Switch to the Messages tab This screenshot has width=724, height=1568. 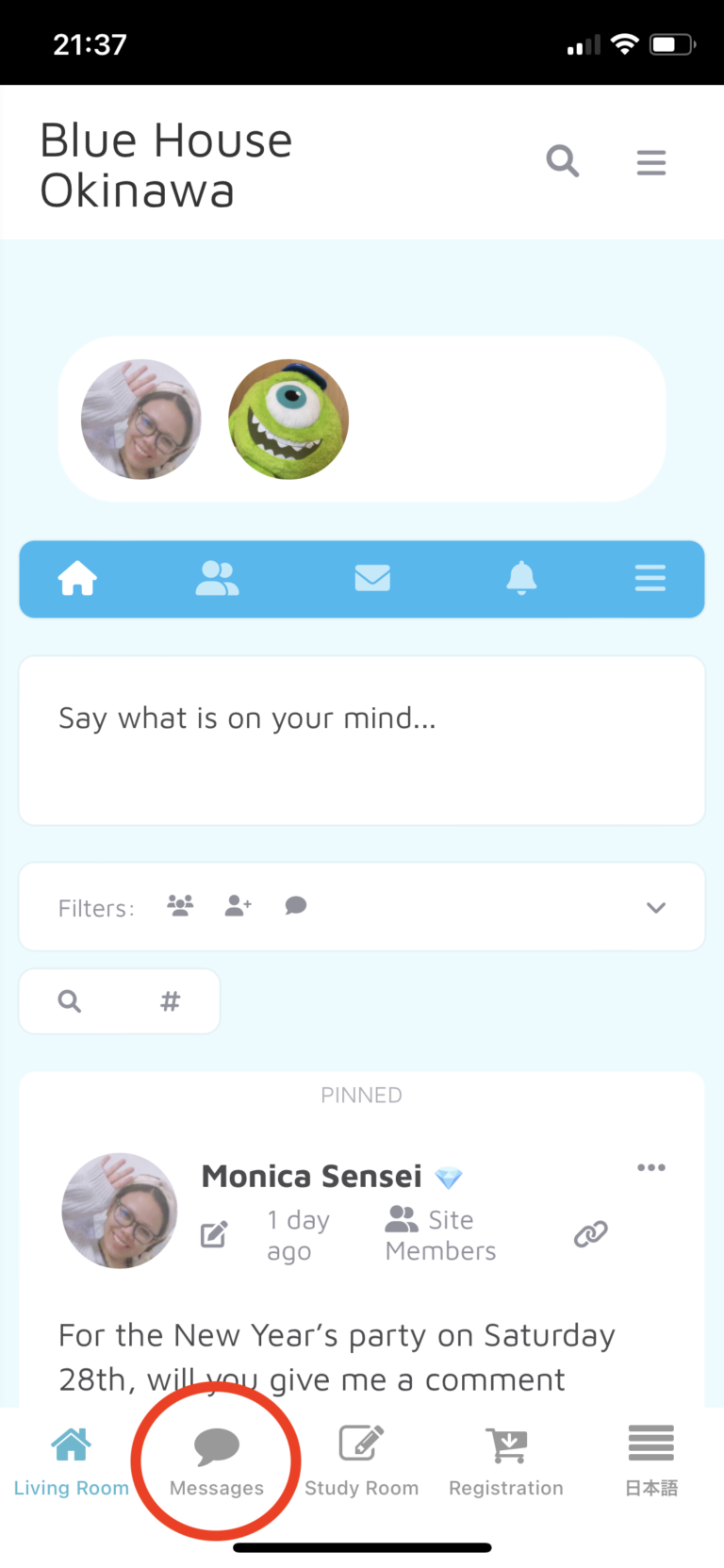click(x=217, y=1461)
